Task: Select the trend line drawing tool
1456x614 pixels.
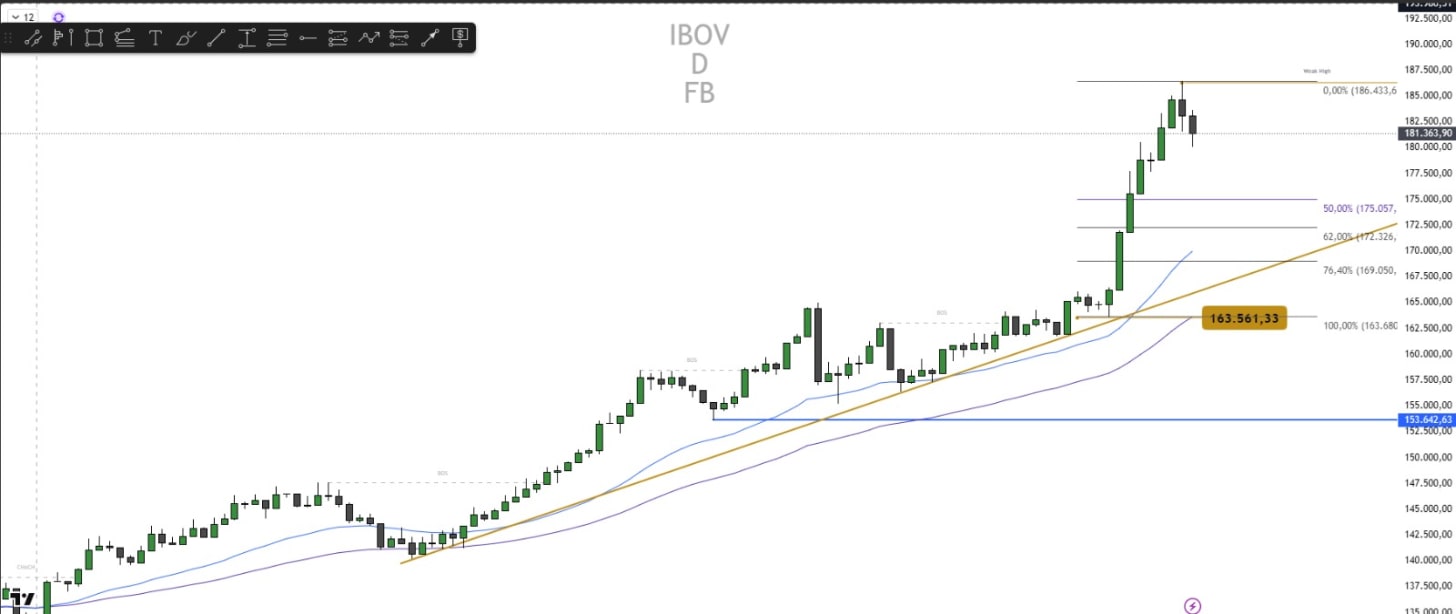Action: point(33,38)
